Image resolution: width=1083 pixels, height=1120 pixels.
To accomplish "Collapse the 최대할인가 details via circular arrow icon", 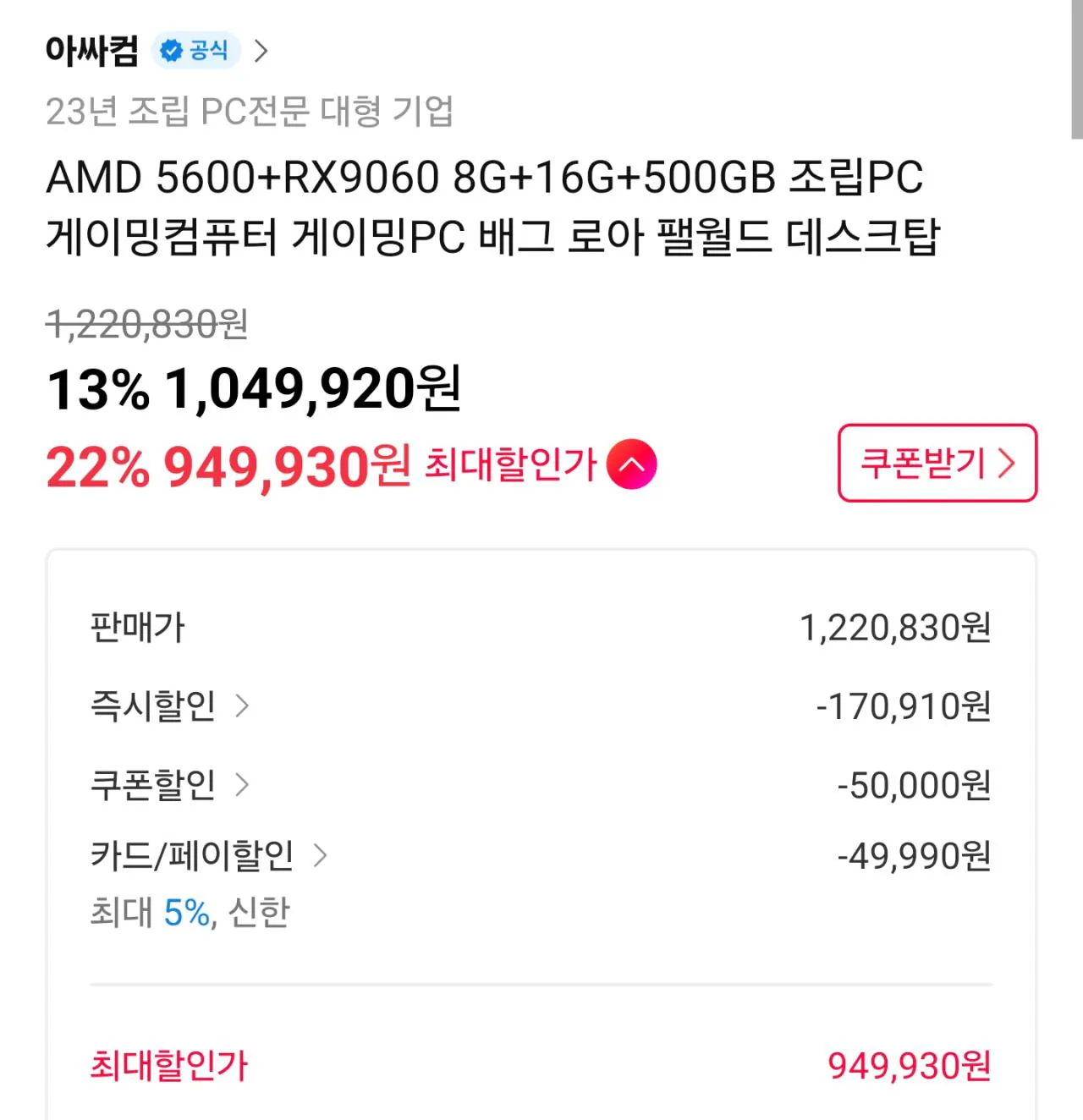I will (633, 463).
